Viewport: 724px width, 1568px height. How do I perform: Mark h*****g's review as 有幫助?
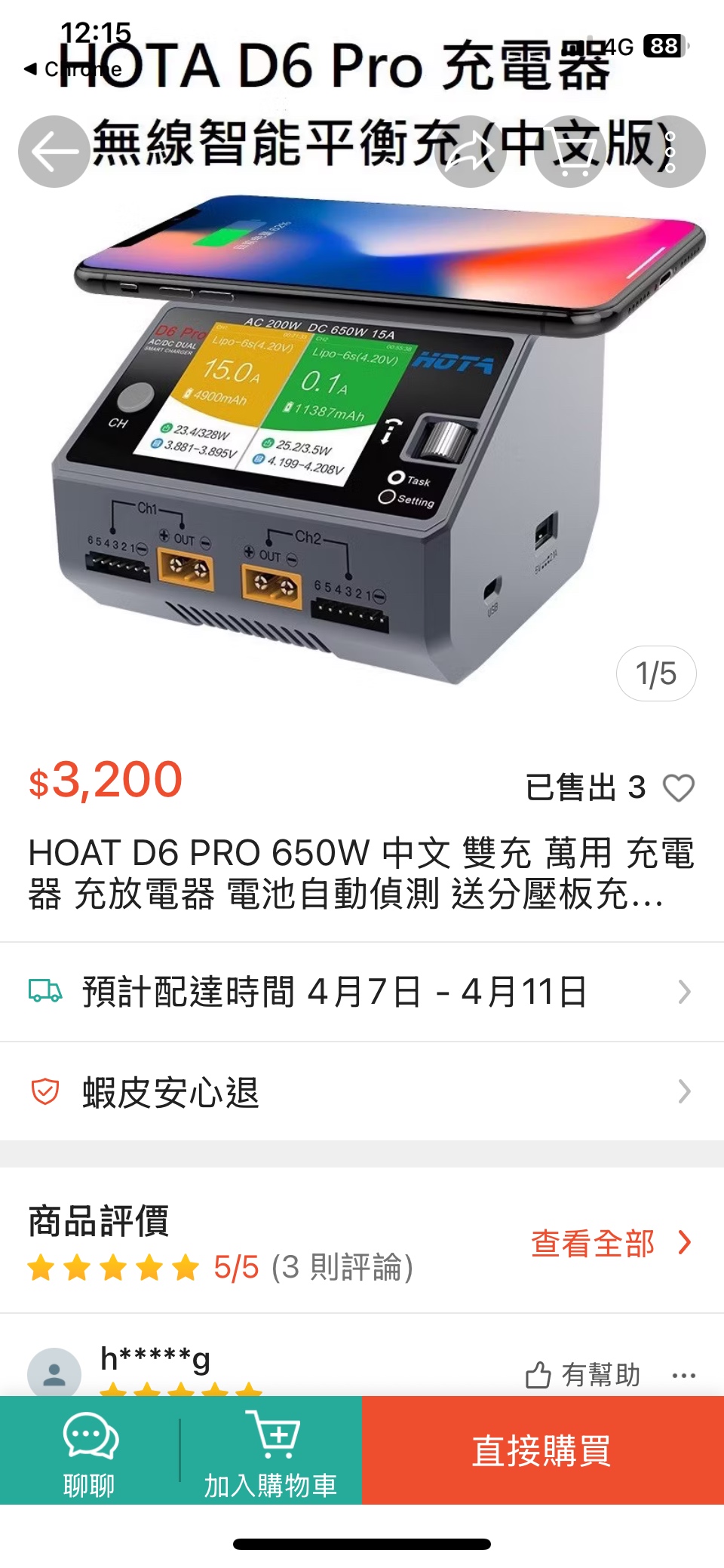tap(583, 1375)
